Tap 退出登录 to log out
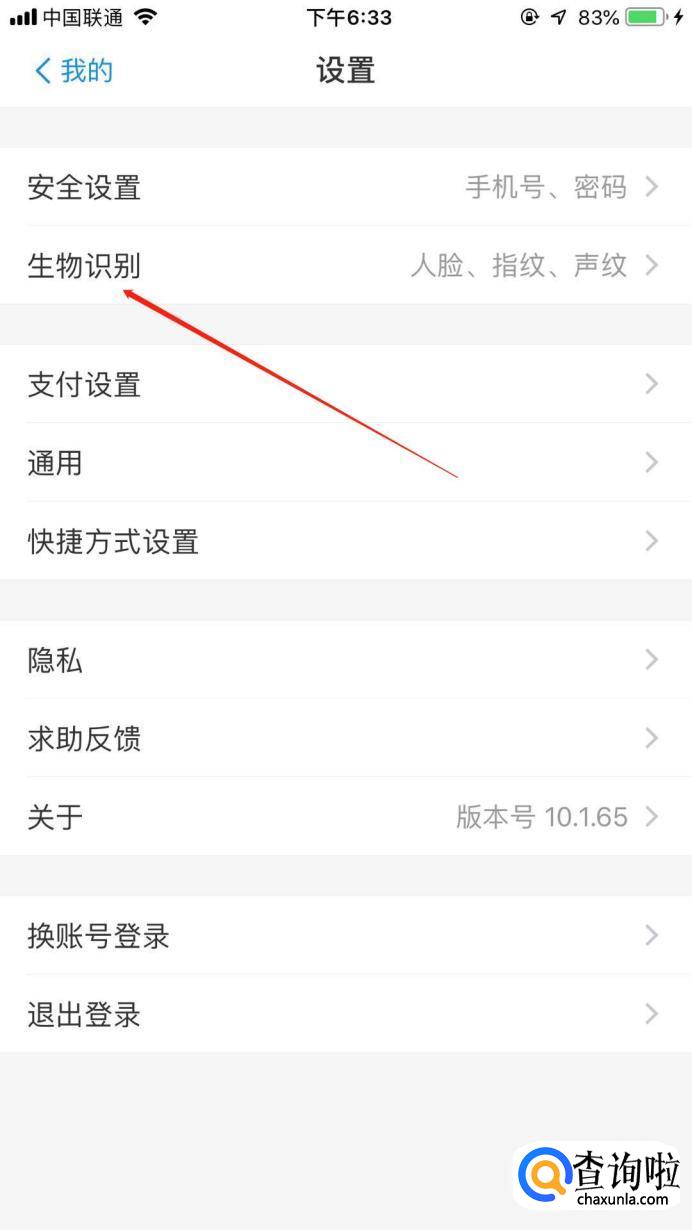 coord(346,1014)
